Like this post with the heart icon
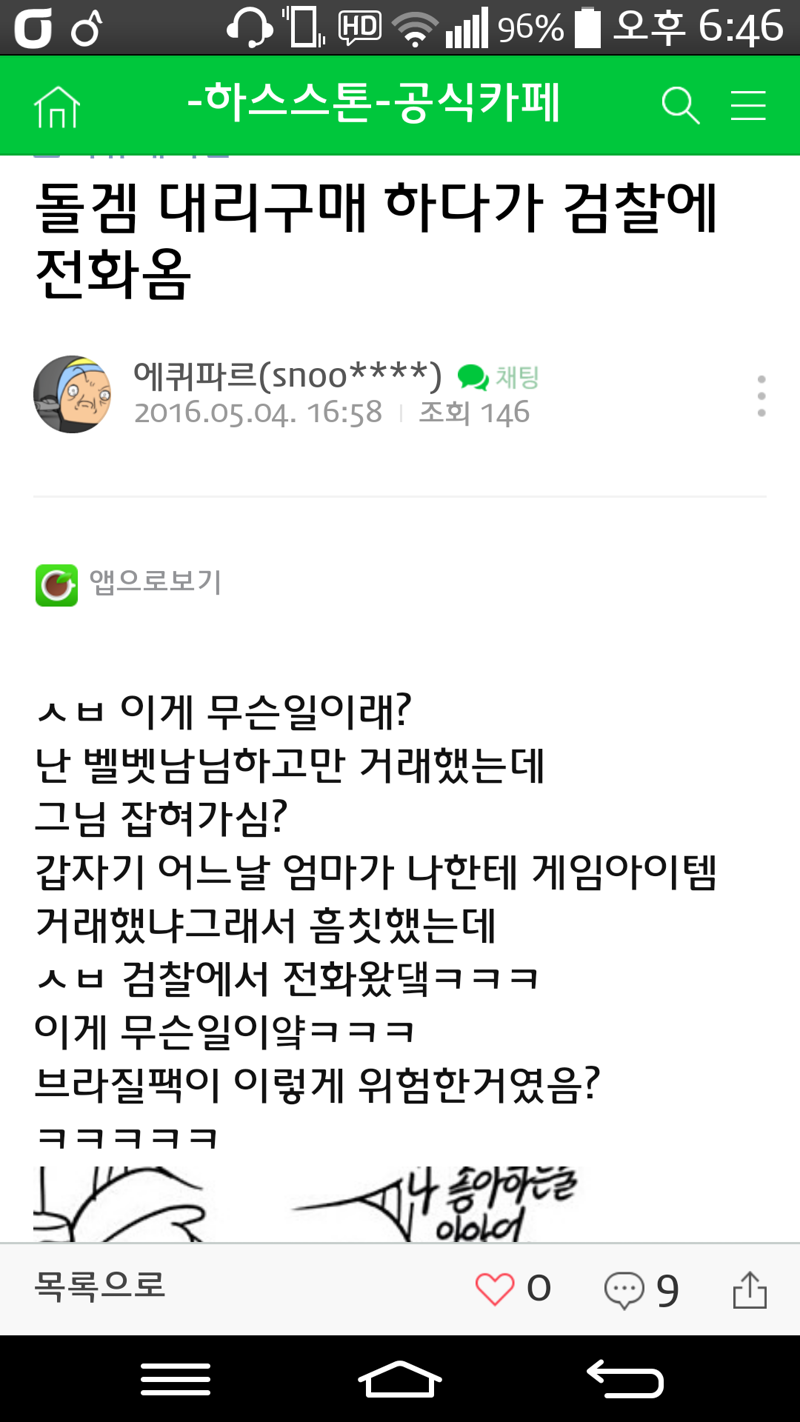Viewport: 800px width, 1422px height. click(x=495, y=1289)
